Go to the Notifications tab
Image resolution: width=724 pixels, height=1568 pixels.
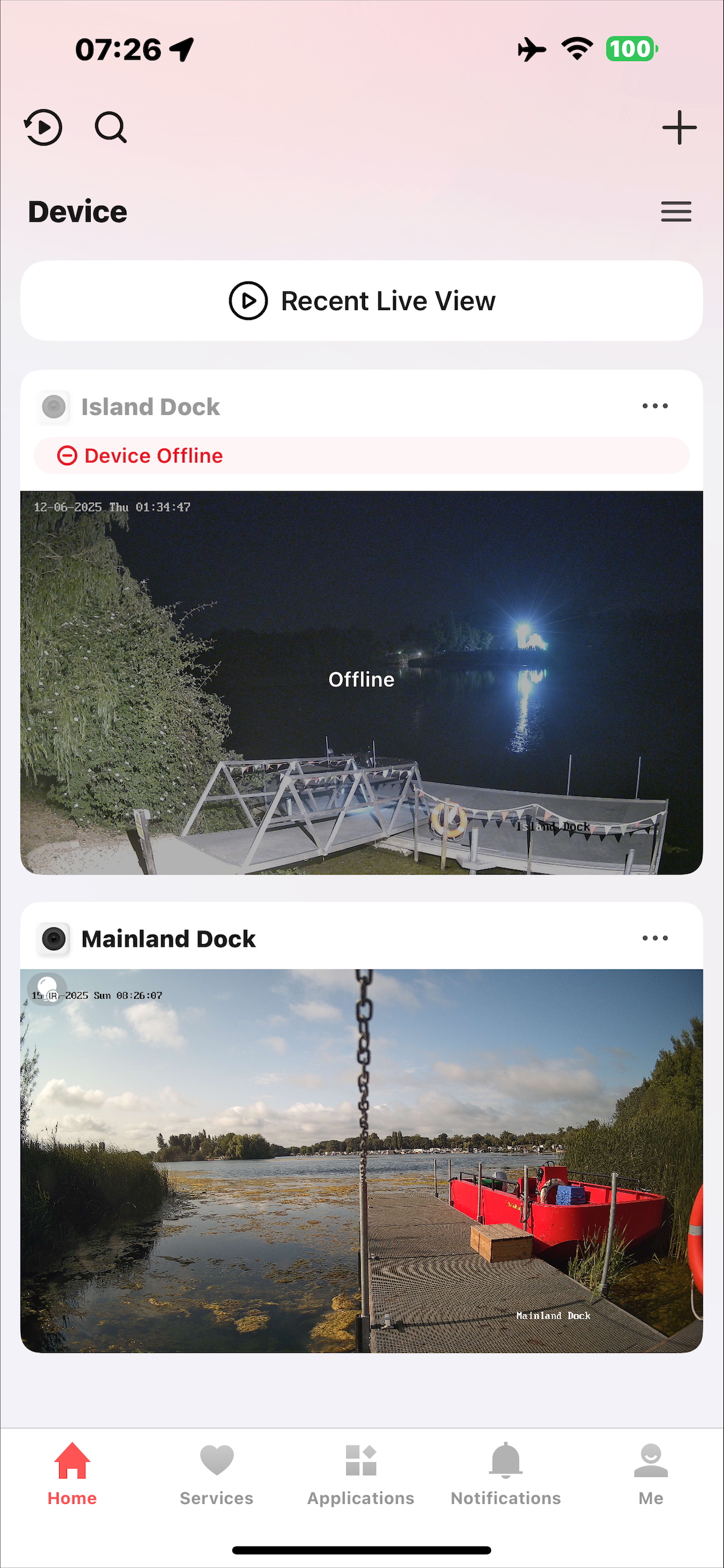coord(506,1475)
